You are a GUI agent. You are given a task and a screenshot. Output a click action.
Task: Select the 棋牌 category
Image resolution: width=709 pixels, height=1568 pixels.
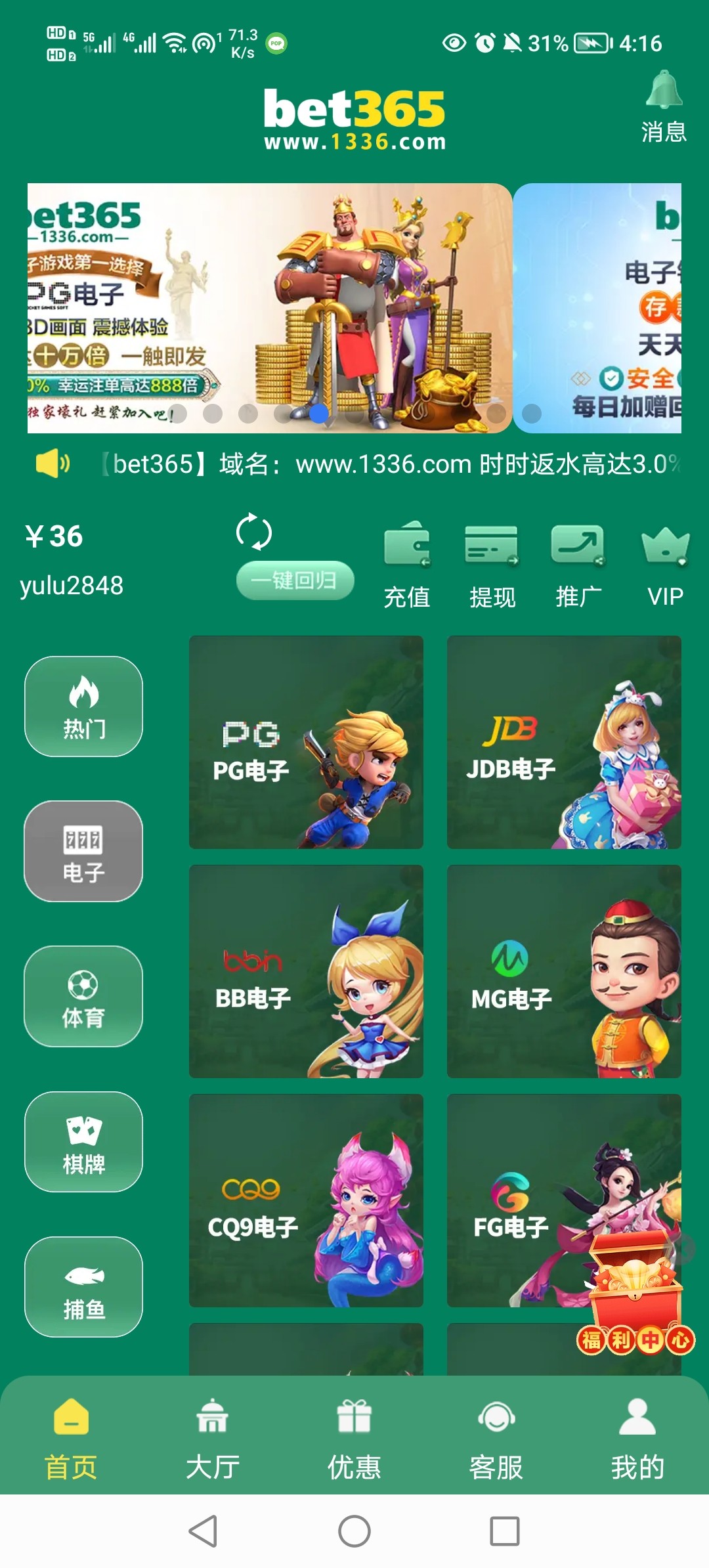click(x=83, y=1142)
